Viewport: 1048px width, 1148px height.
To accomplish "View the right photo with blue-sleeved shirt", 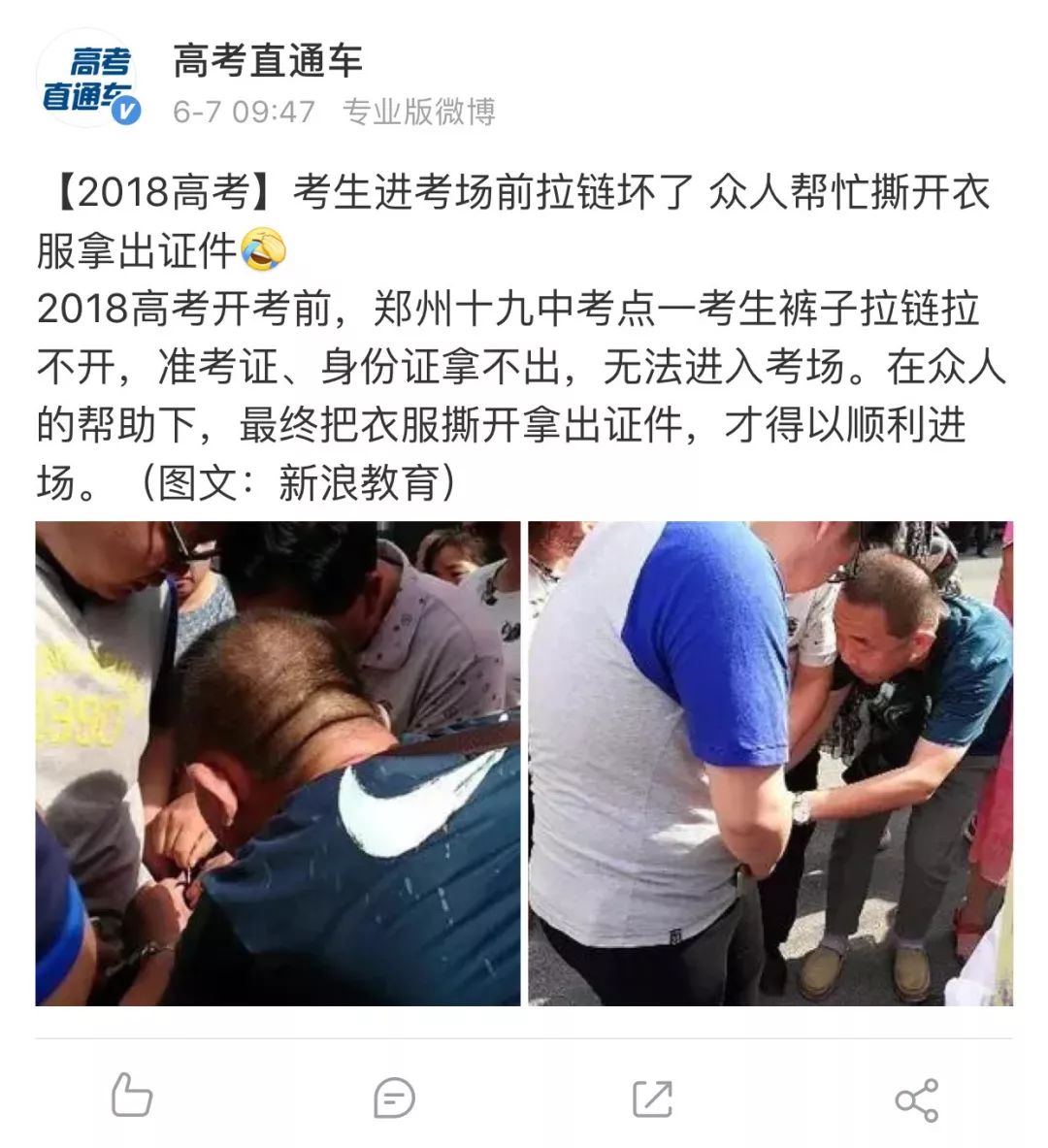I will 770,763.
